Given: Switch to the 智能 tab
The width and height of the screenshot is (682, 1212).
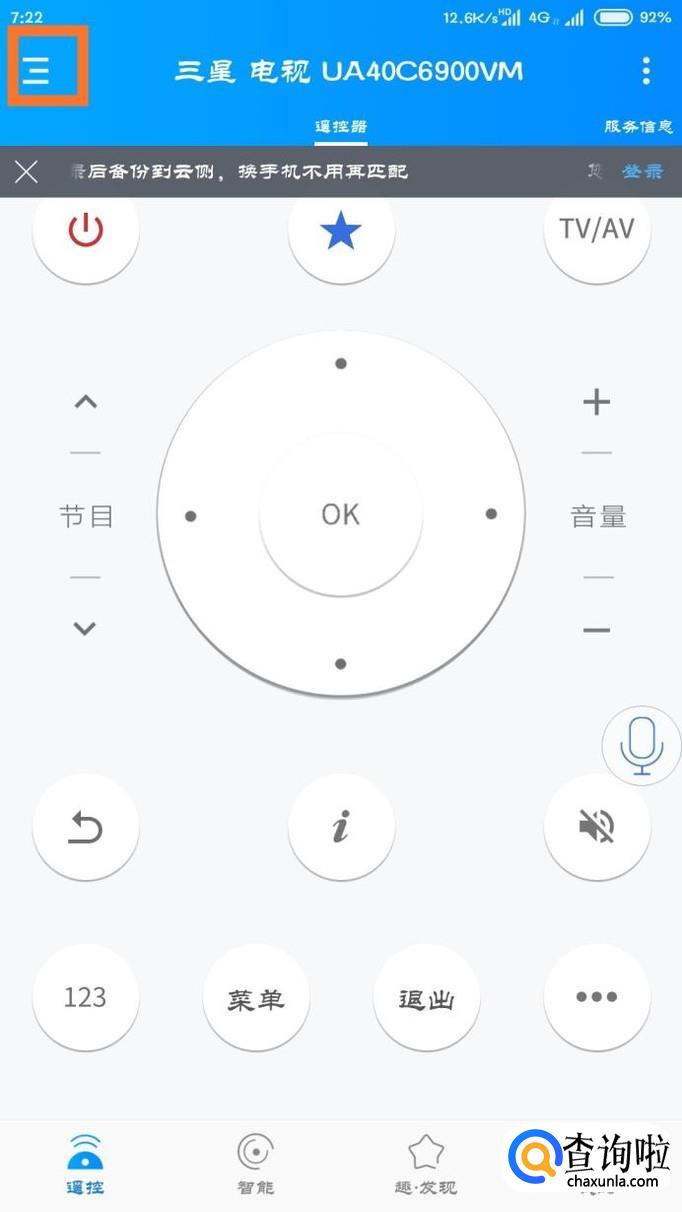Looking at the screenshot, I should tap(255, 1166).
